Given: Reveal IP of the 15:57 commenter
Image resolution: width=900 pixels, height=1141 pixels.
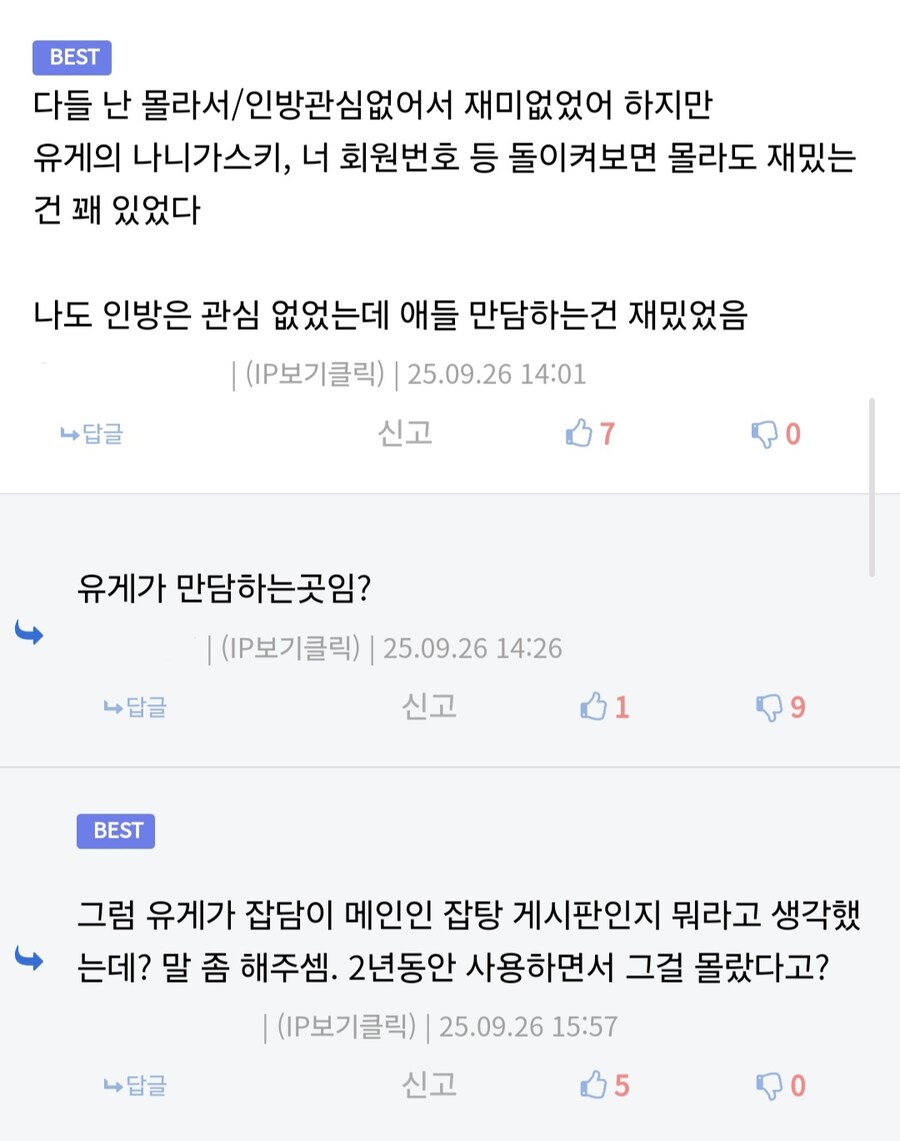Looking at the screenshot, I should coord(343,1027).
